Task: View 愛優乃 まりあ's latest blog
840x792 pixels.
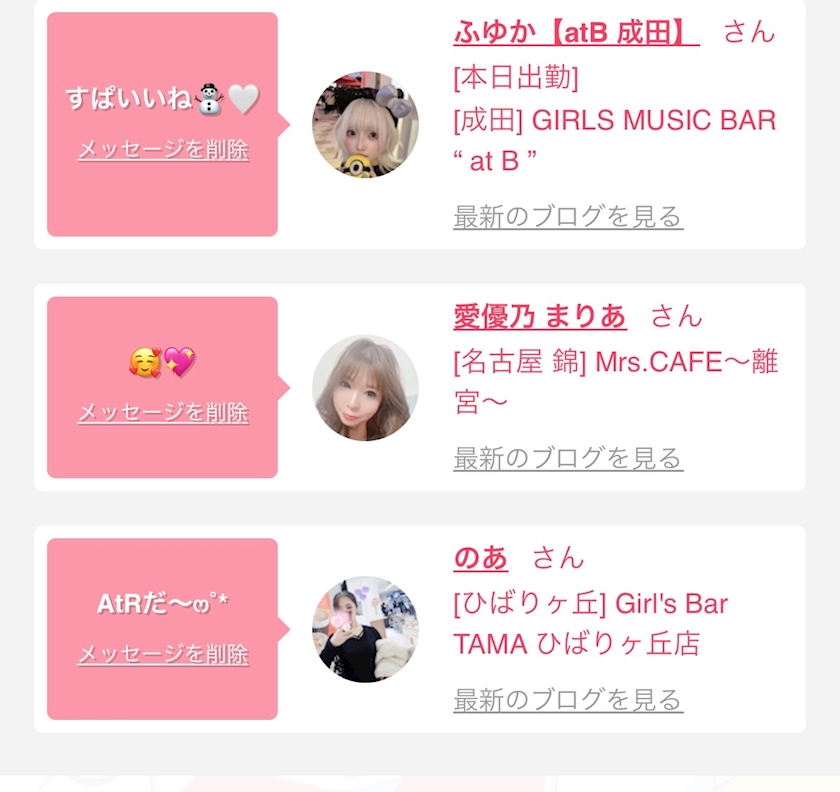Action: click(568, 459)
